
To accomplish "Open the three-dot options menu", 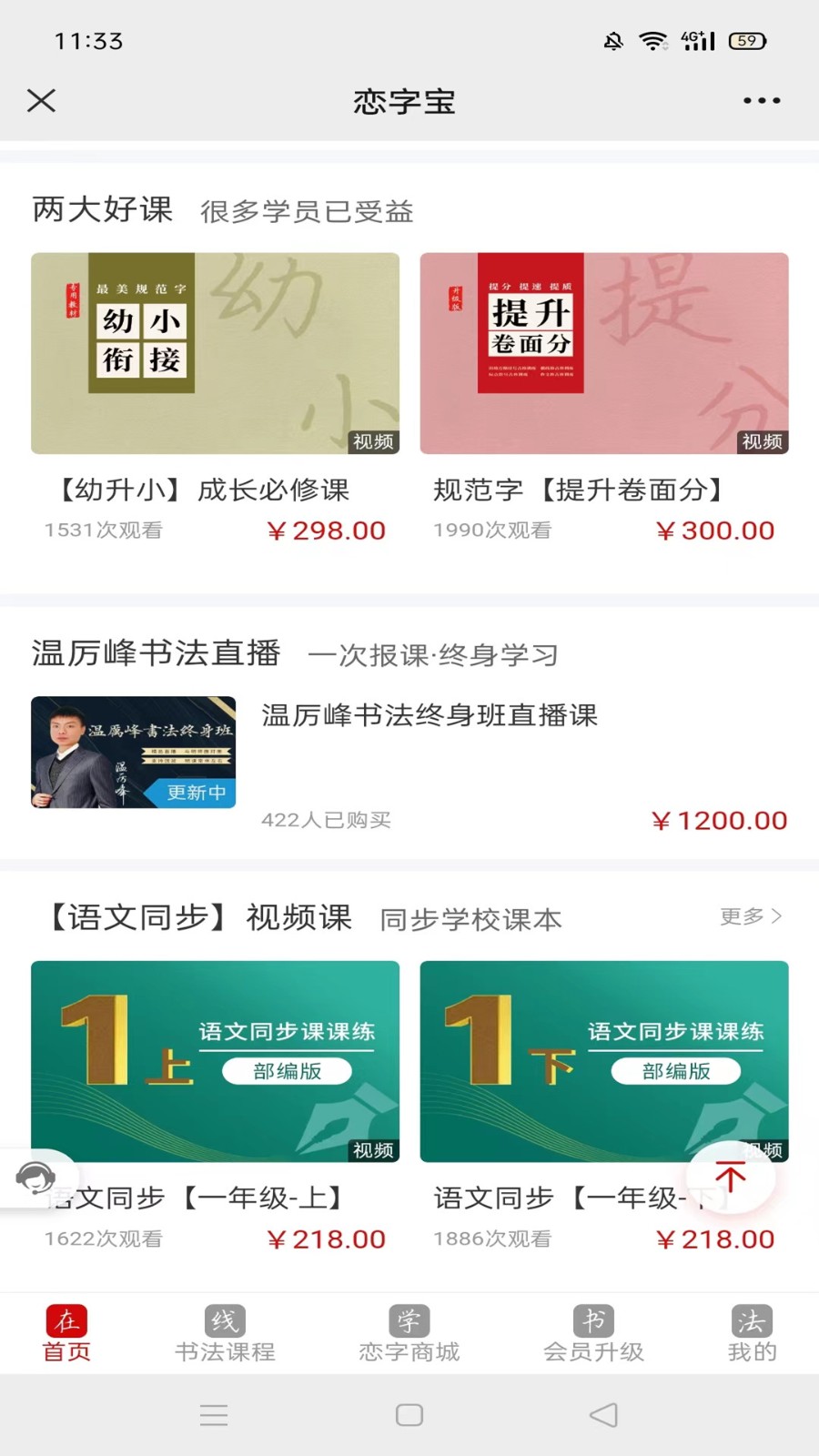I will pos(761,100).
